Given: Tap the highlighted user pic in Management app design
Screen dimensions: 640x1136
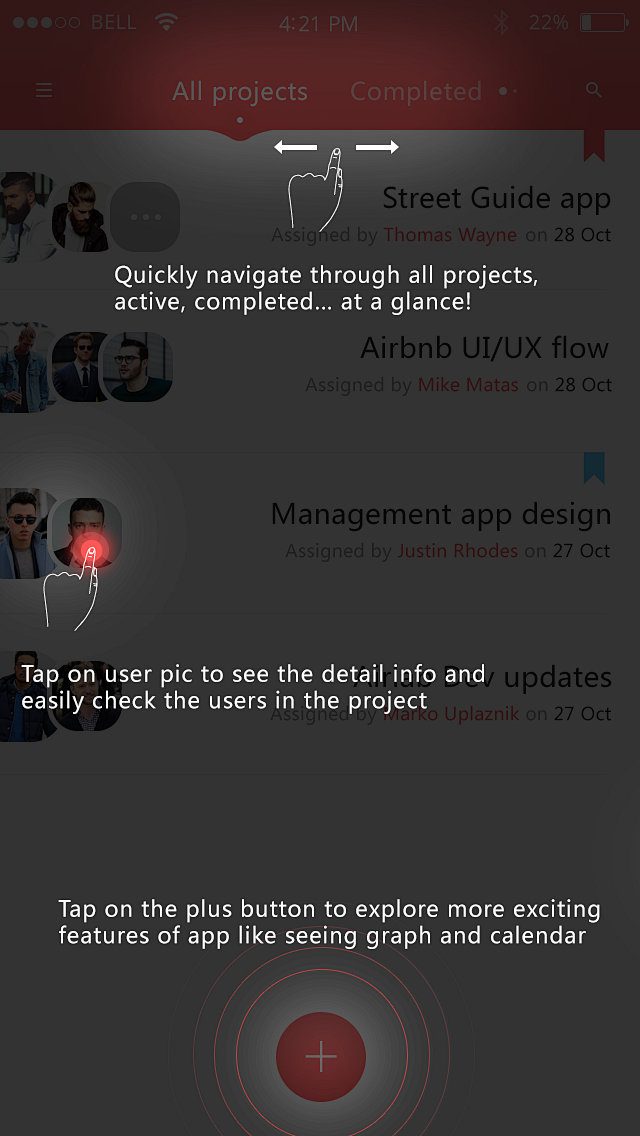Looking at the screenshot, I should tap(87, 534).
